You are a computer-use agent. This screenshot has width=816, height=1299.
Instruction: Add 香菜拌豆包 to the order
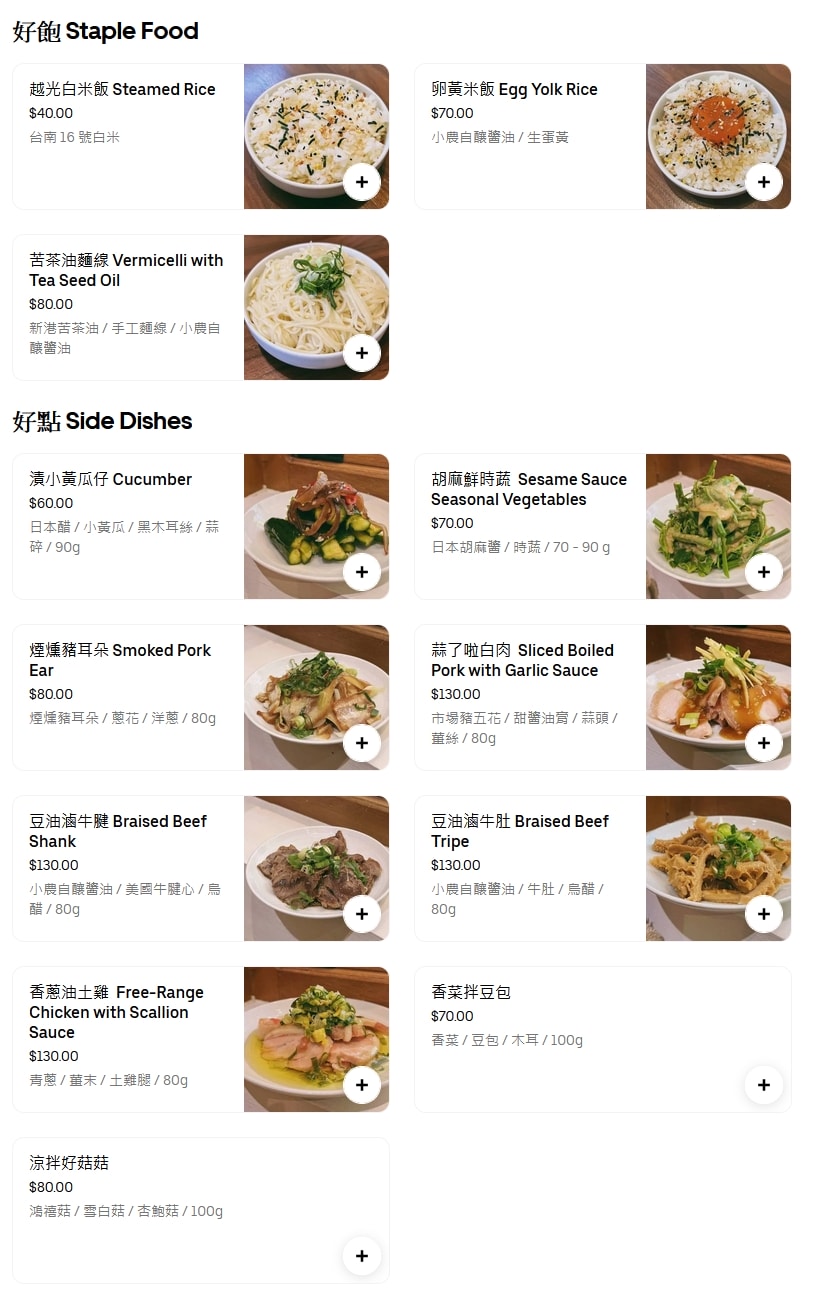pos(763,1085)
